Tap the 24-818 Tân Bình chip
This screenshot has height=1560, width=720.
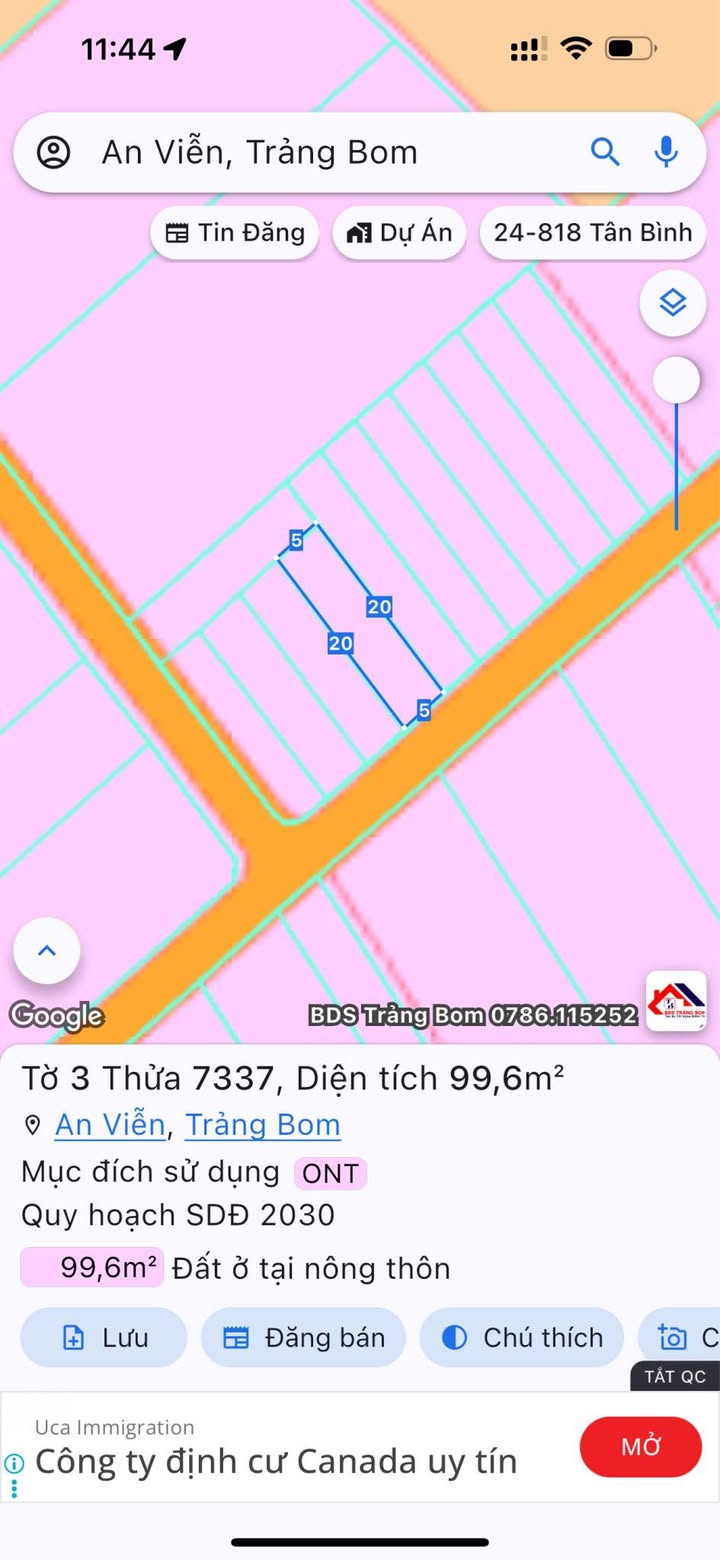(x=593, y=233)
